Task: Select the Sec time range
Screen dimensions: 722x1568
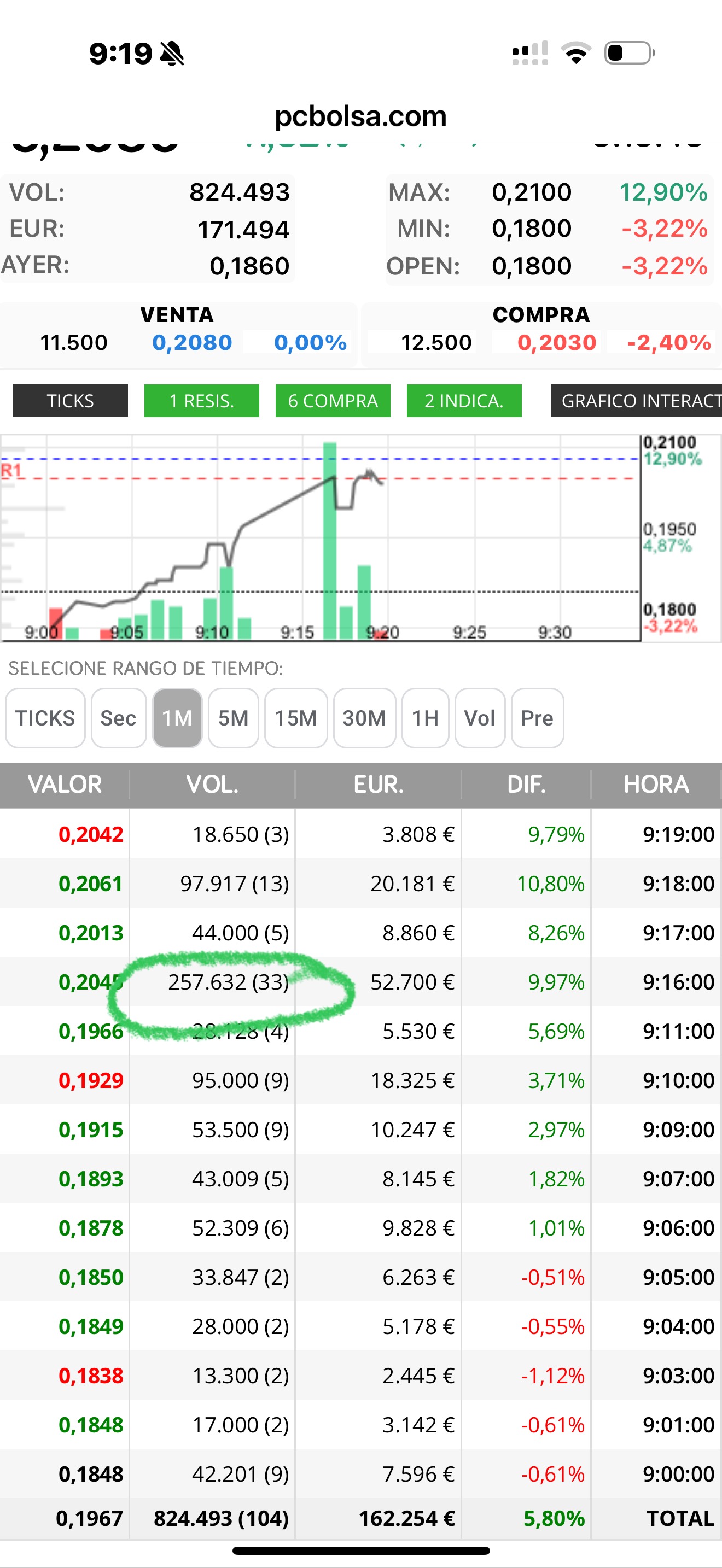Action: tap(119, 718)
